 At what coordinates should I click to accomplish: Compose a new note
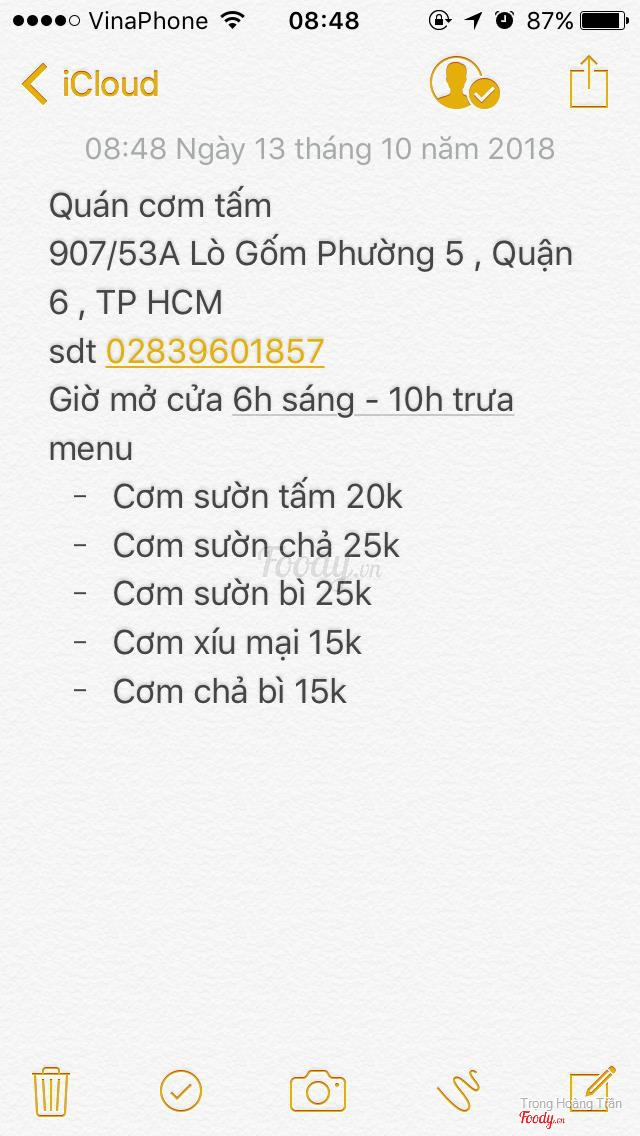(592, 1088)
